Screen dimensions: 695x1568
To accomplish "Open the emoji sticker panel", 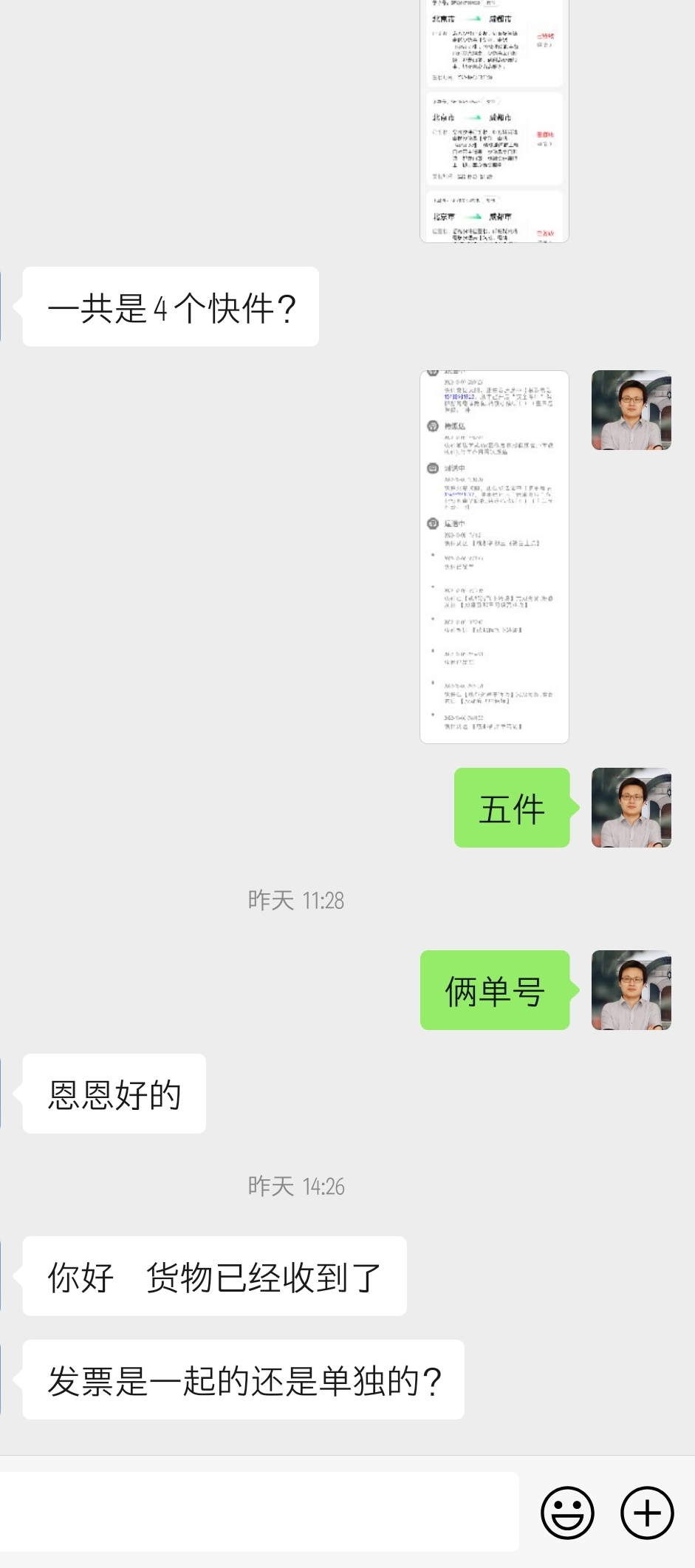I will coord(567,1513).
